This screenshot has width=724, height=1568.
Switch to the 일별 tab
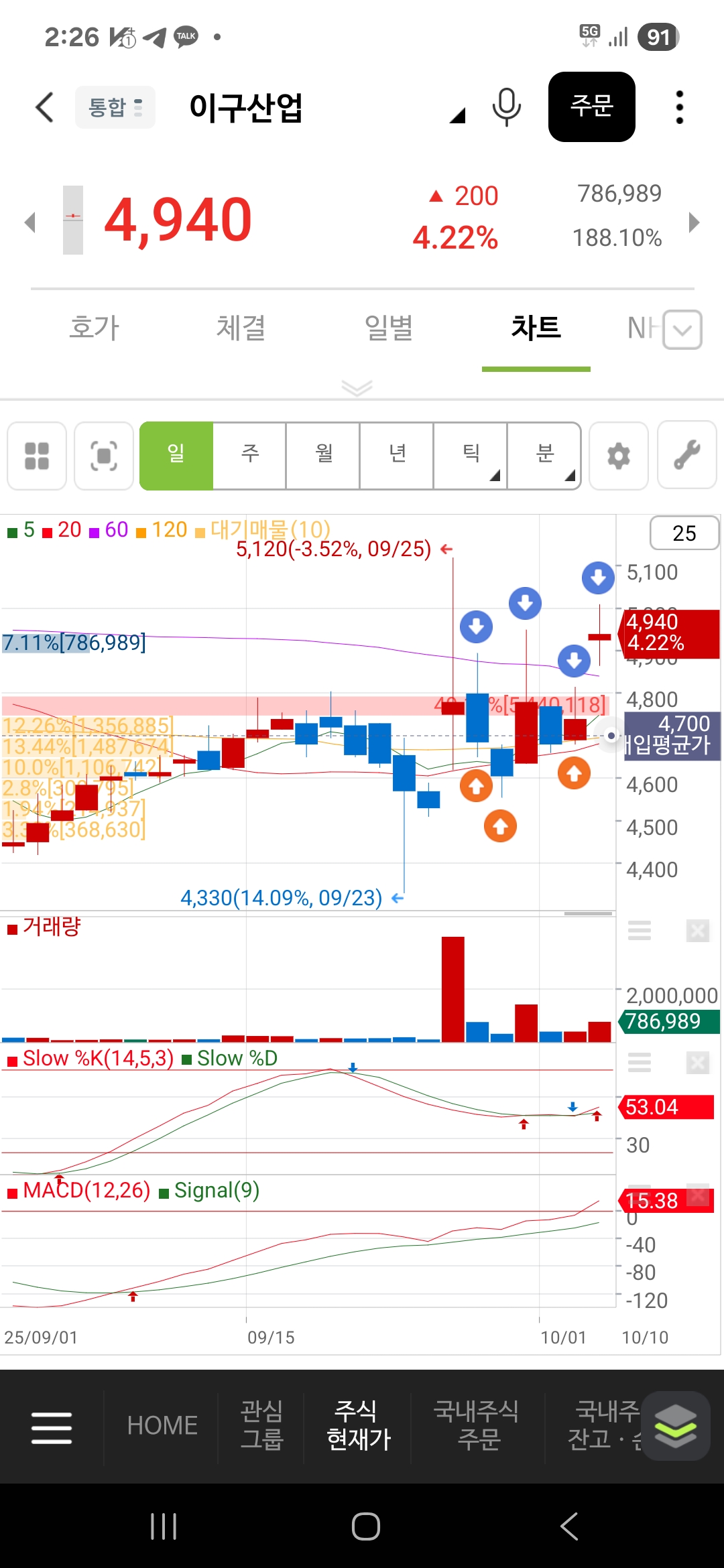(x=388, y=328)
